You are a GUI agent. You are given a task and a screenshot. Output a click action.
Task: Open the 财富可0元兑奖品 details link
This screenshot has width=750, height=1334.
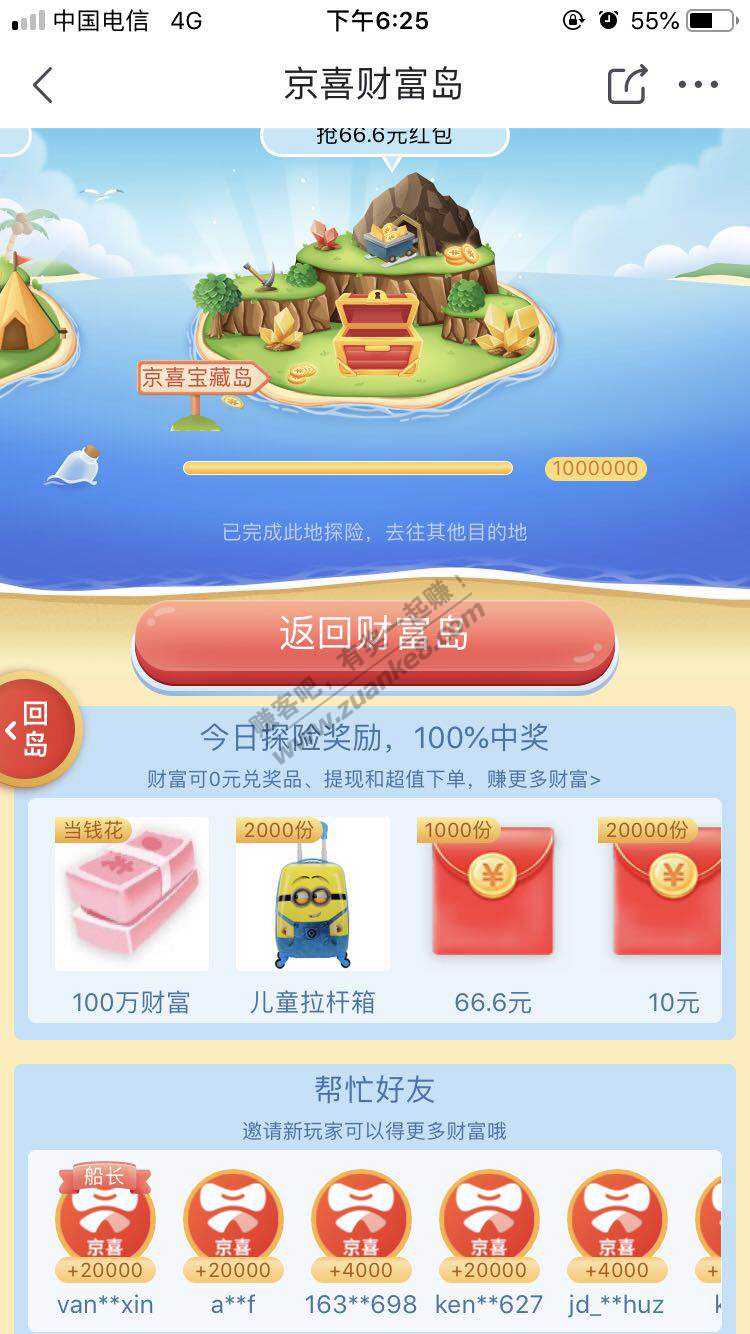pos(374,779)
